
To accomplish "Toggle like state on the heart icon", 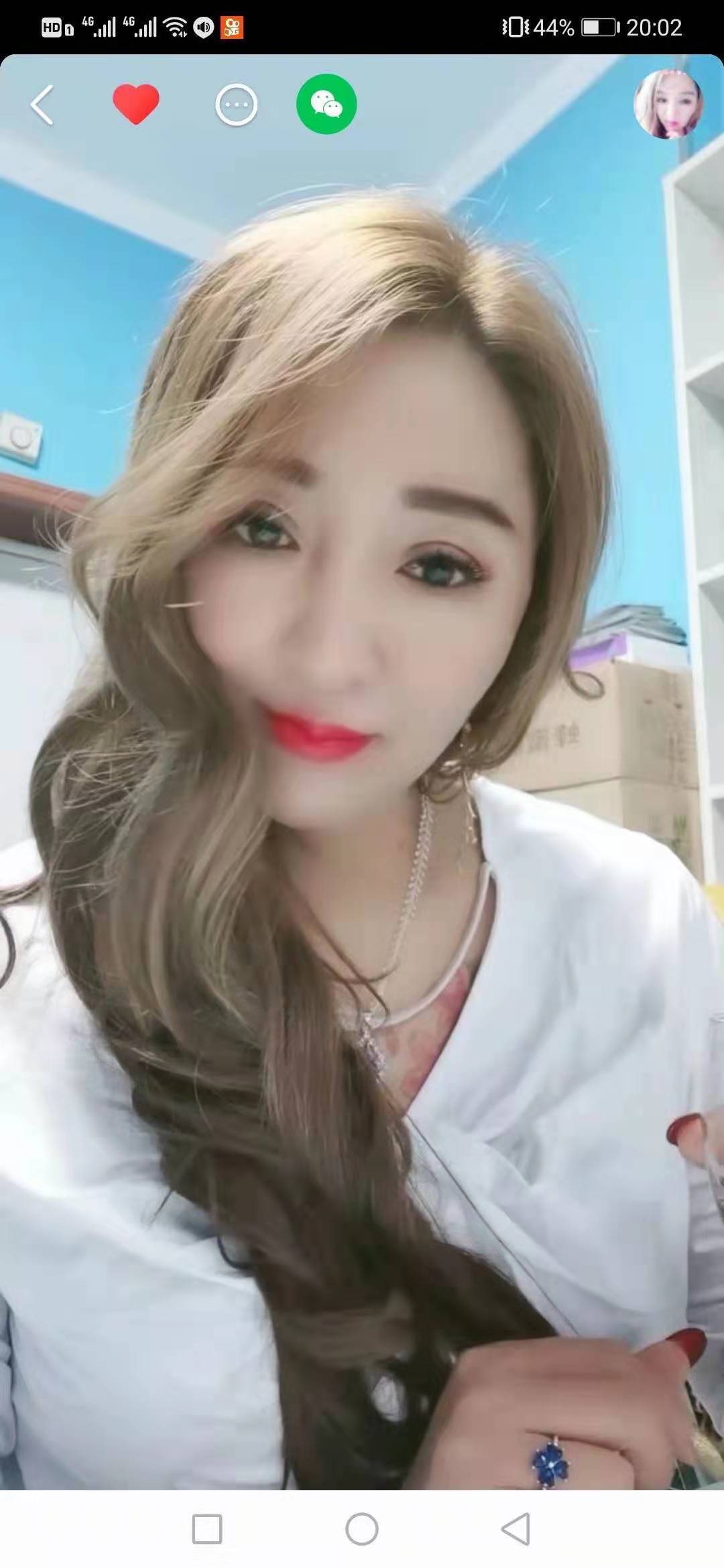I will [137, 104].
